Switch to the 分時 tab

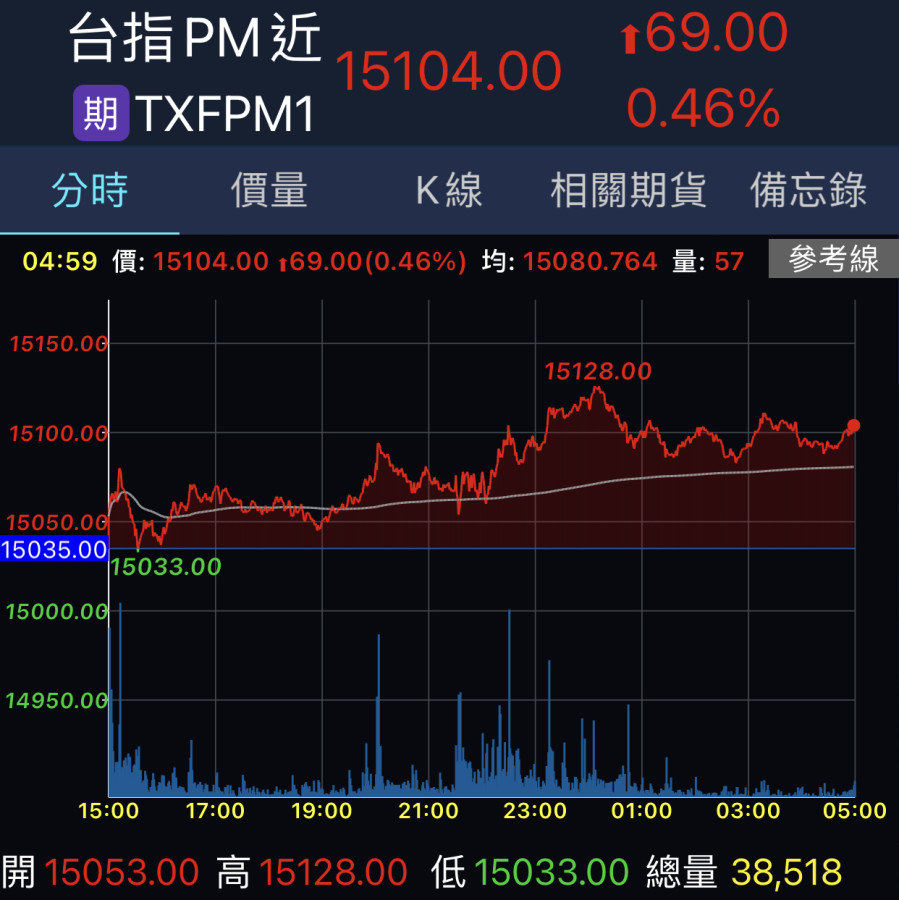tap(90, 190)
